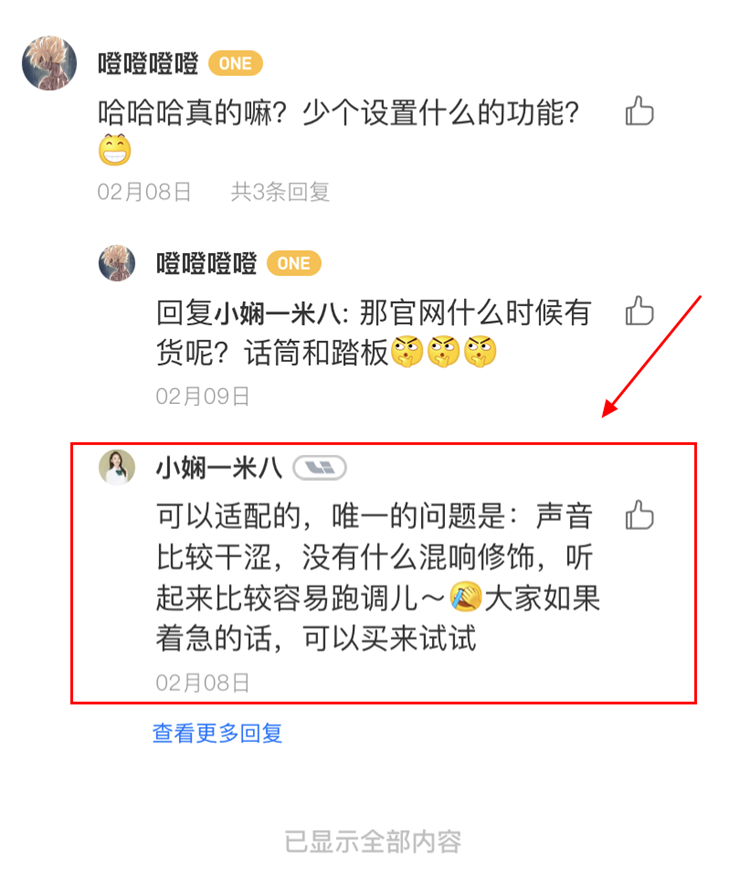Like the comment '哈哈哈真的嘛?少个设置什么的功能'
750x889 pixels.
[639, 111]
